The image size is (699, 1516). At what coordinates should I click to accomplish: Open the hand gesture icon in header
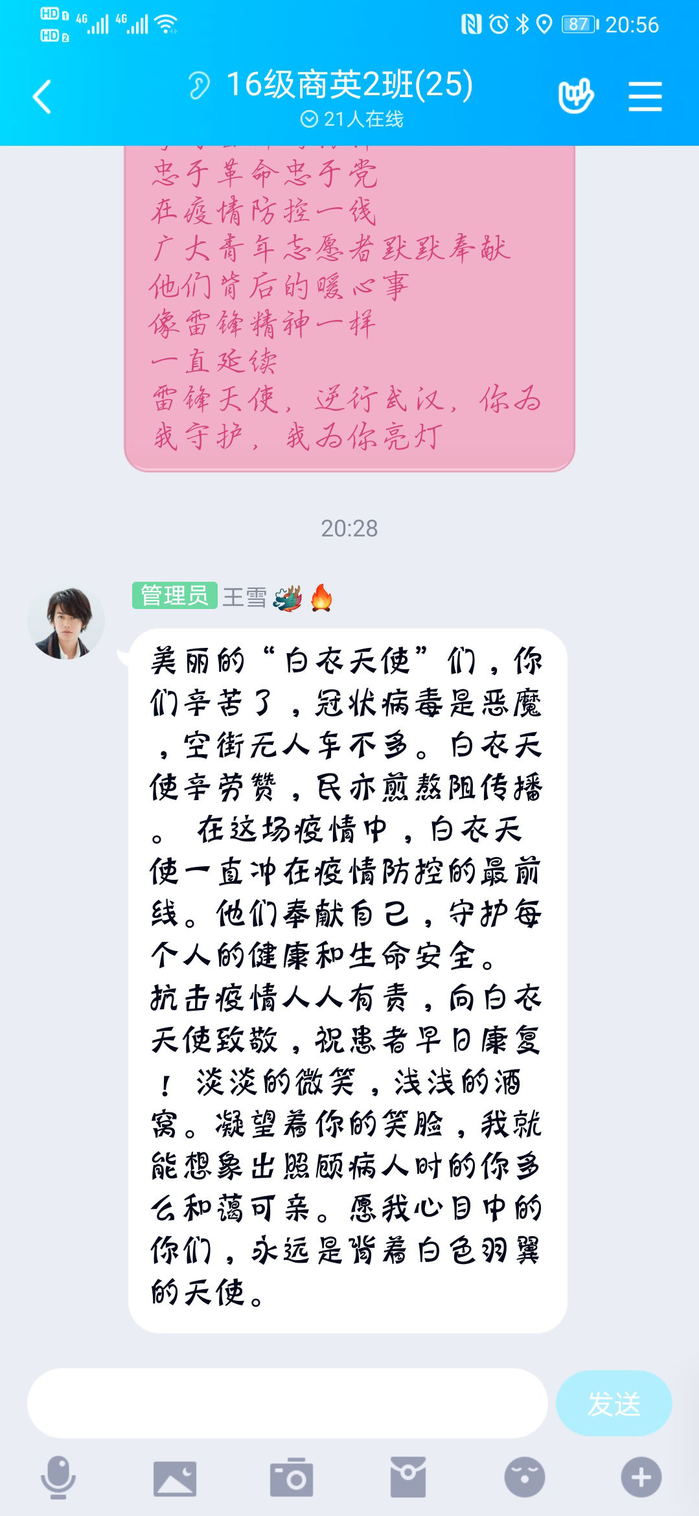[575, 96]
